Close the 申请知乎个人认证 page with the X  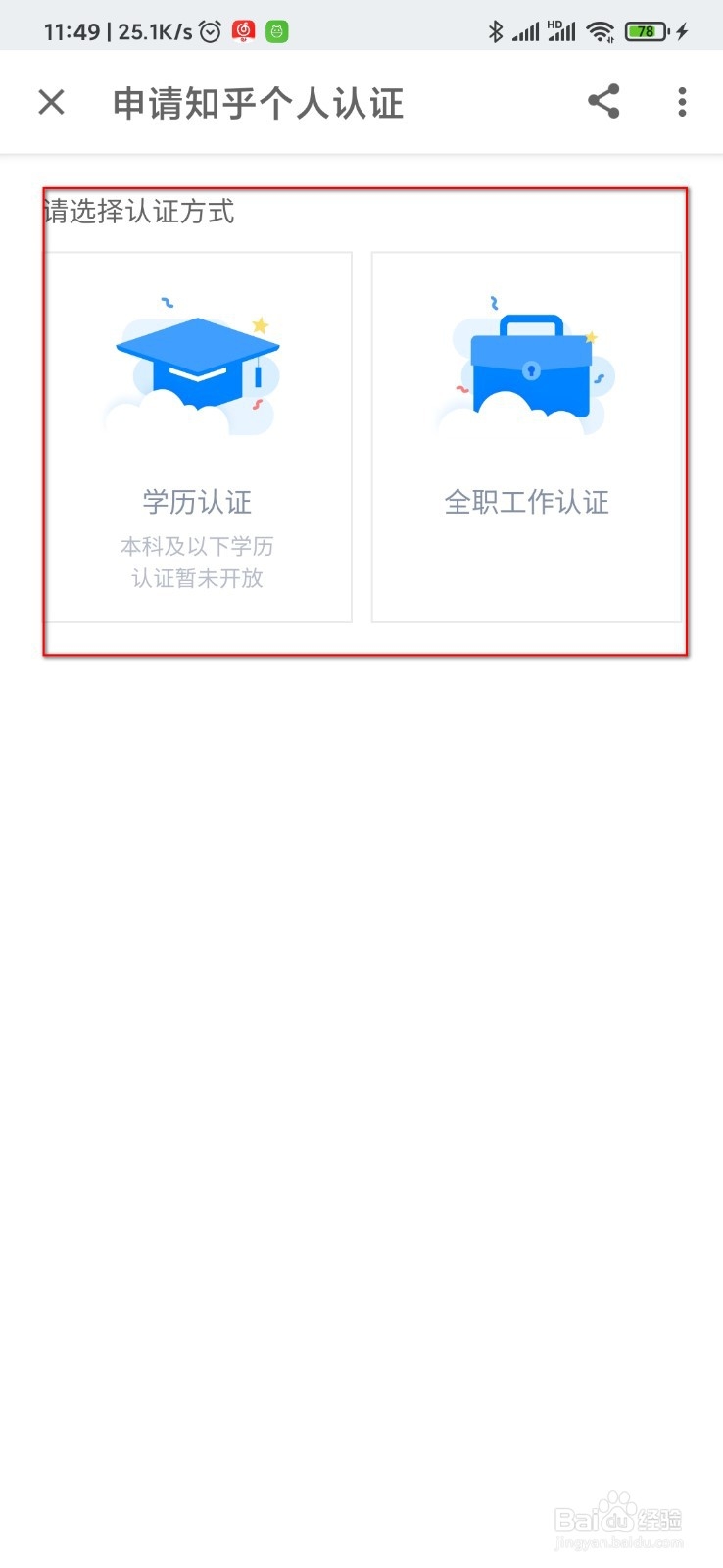pos(51,102)
